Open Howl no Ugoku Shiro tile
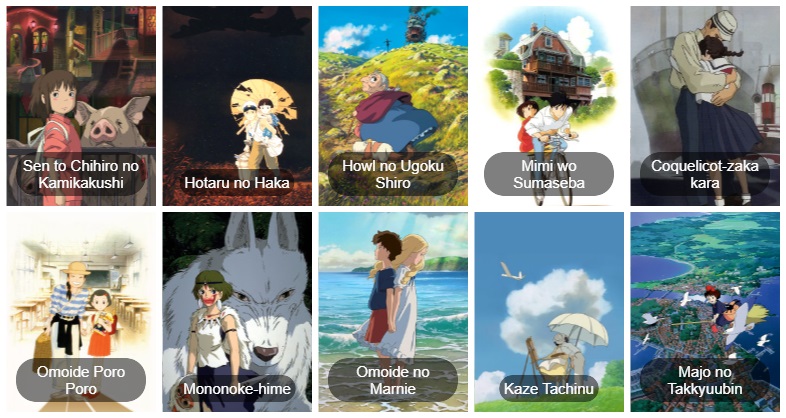This screenshot has width=786, height=418. tap(393, 105)
